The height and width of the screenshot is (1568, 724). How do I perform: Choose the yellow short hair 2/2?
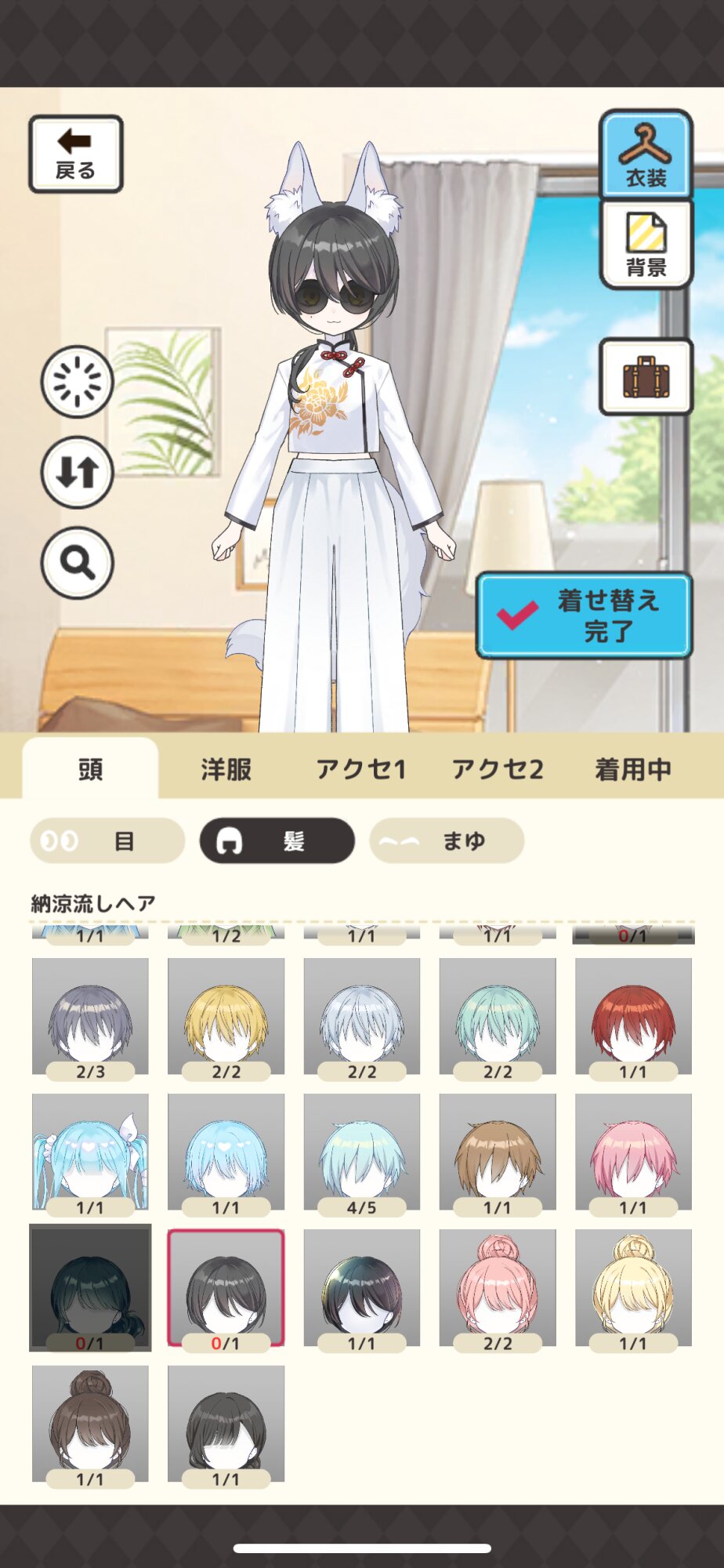pyautogui.click(x=226, y=1018)
